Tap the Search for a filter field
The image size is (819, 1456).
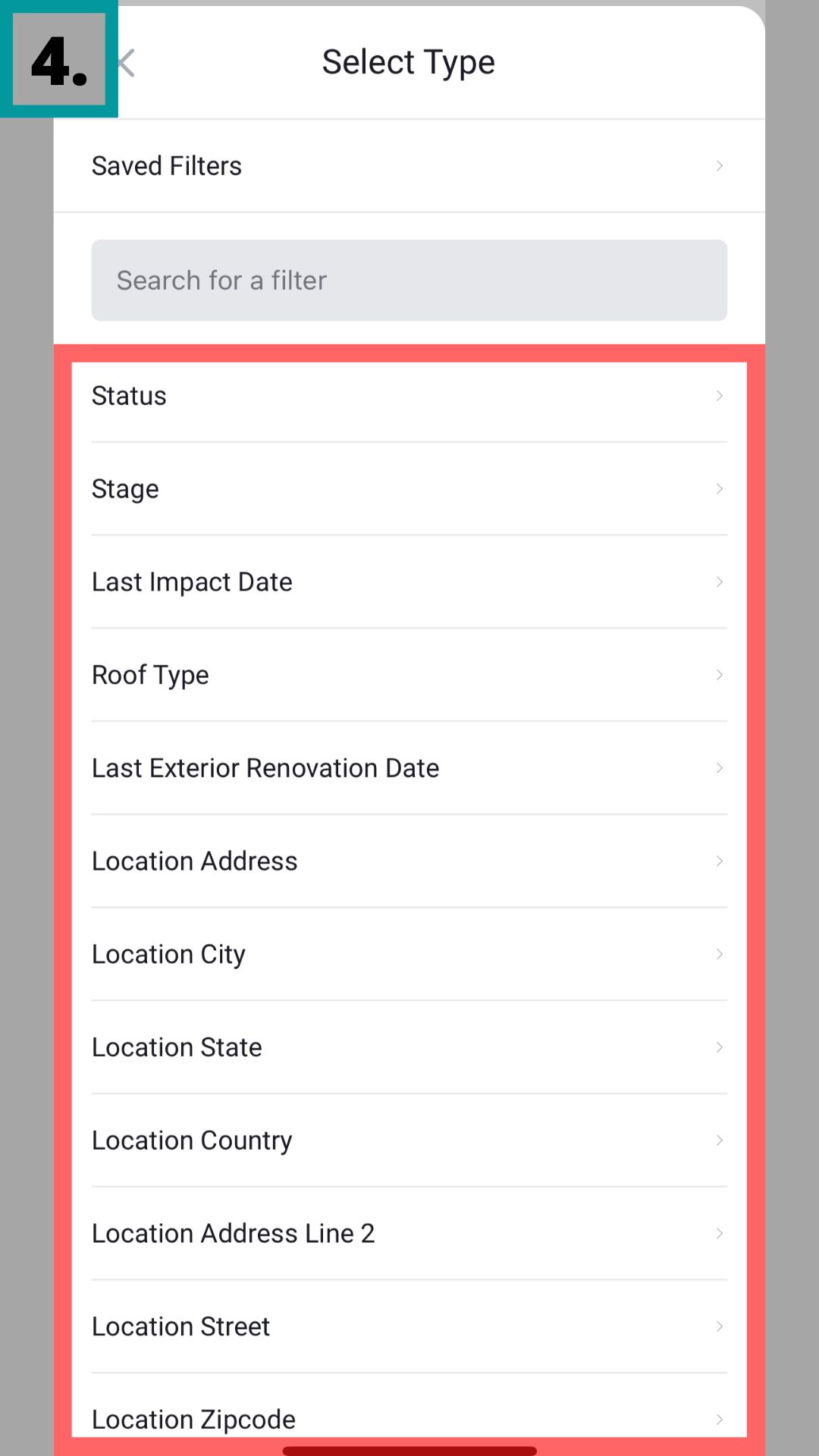(408, 281)
